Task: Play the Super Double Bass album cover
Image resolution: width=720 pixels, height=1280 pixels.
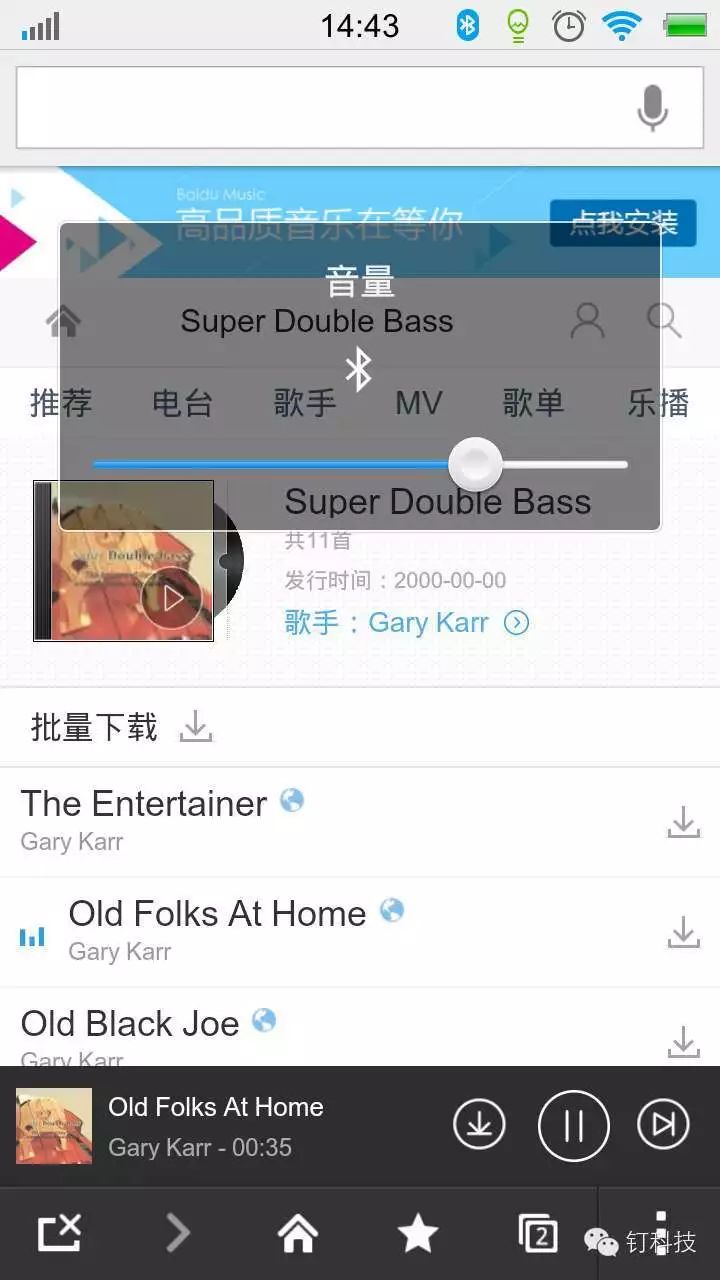Action: coord(173,598)
